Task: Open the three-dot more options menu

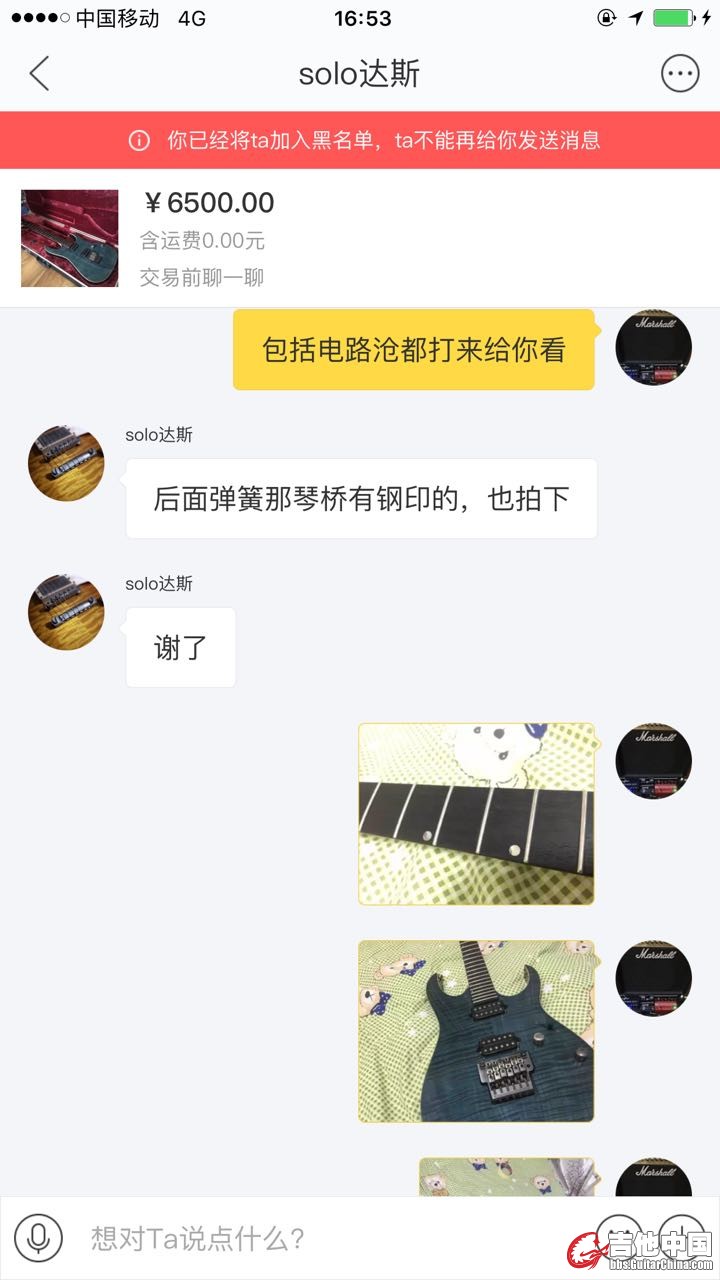Action: coord(680,74)
